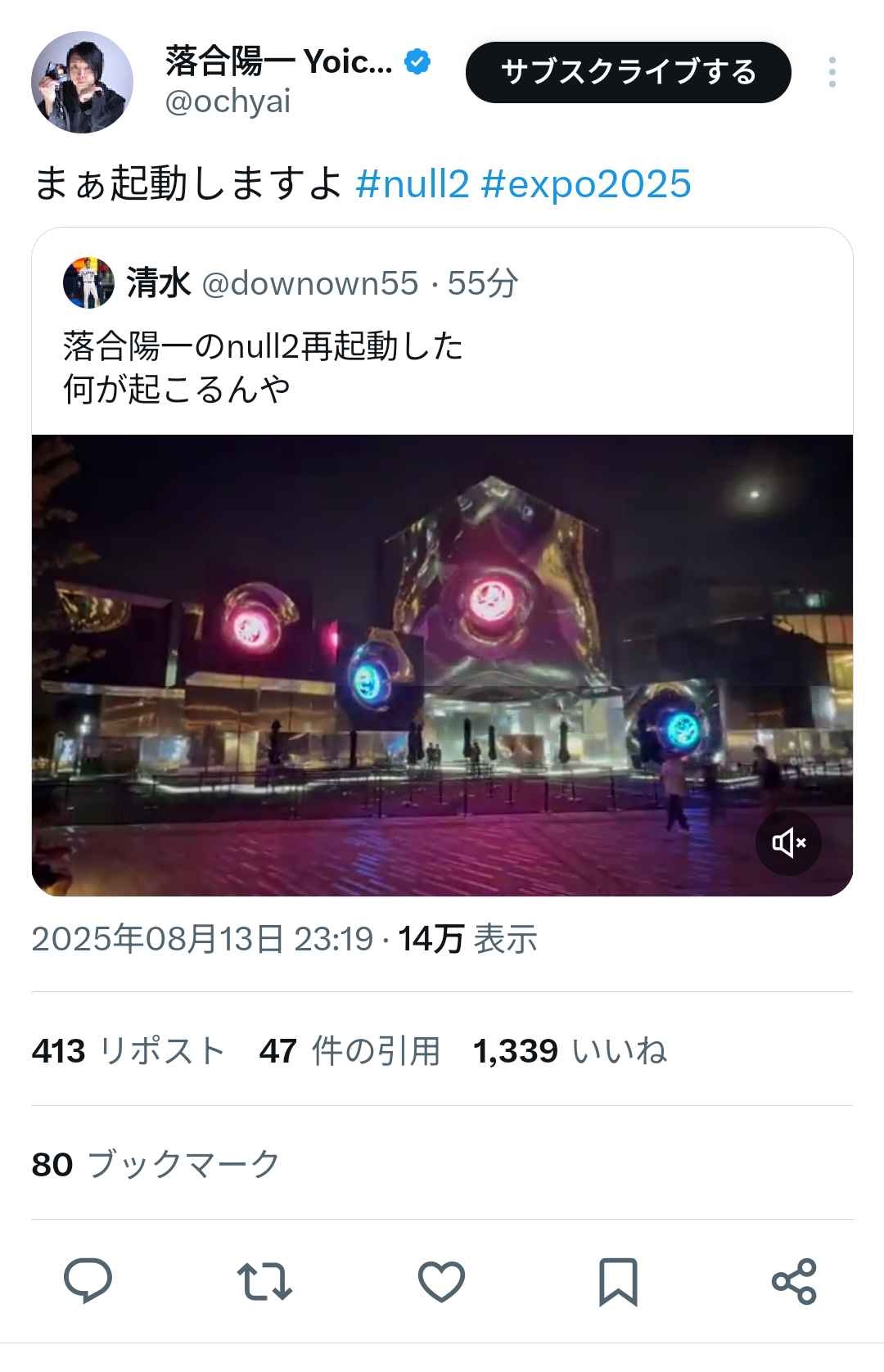Screen dimensions: 884x1372
Task: Unmute the video sound
Action: [x=788, y=842]
